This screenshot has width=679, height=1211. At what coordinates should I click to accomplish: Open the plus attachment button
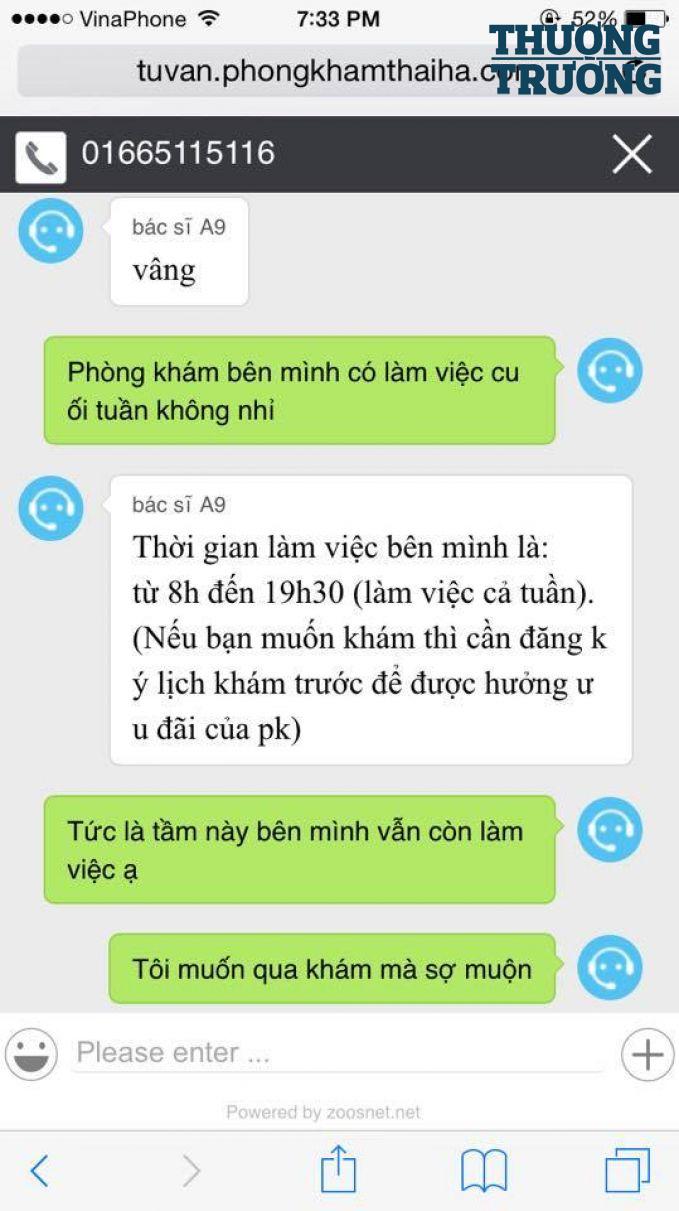click(x=647, y=1054)
